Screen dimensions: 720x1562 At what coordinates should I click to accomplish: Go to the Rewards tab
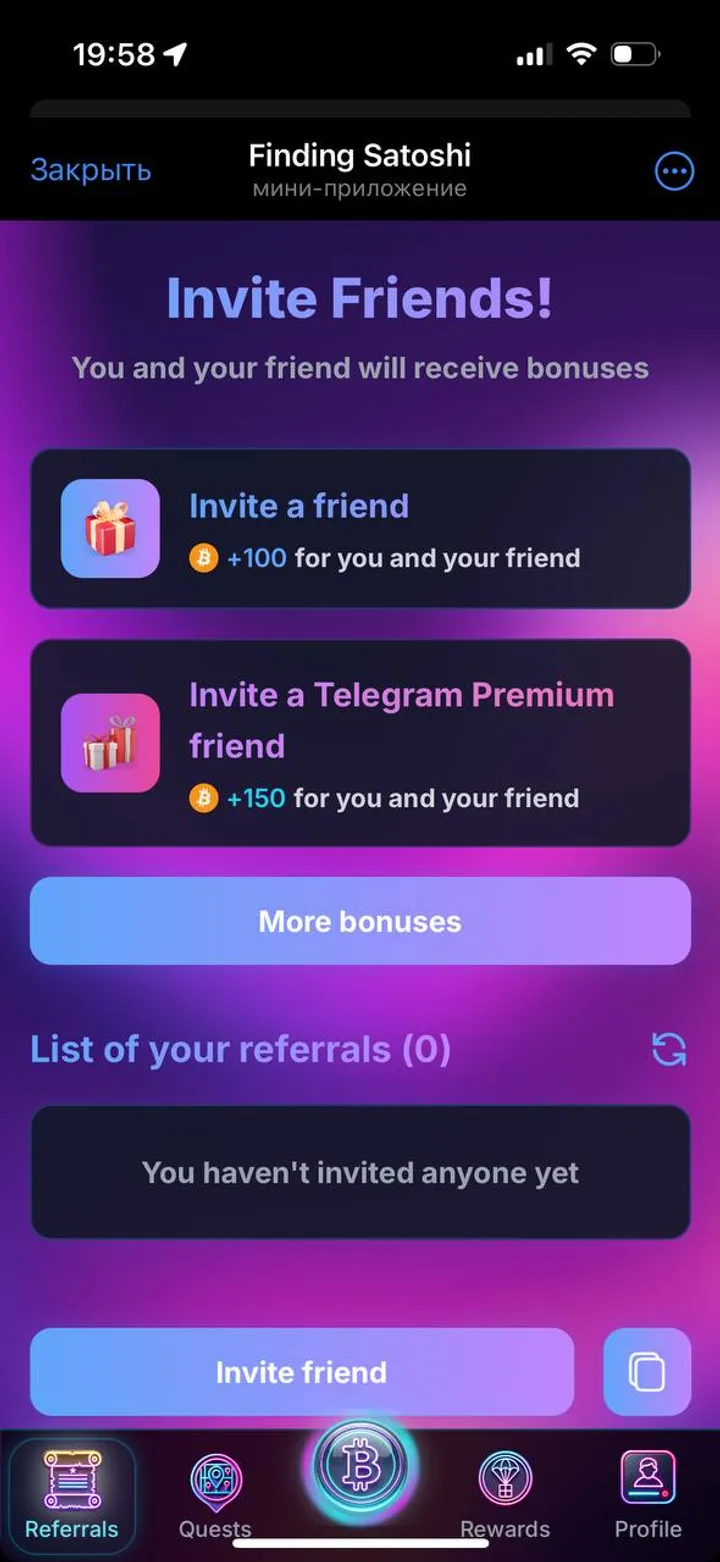[x=505, y=1496]
